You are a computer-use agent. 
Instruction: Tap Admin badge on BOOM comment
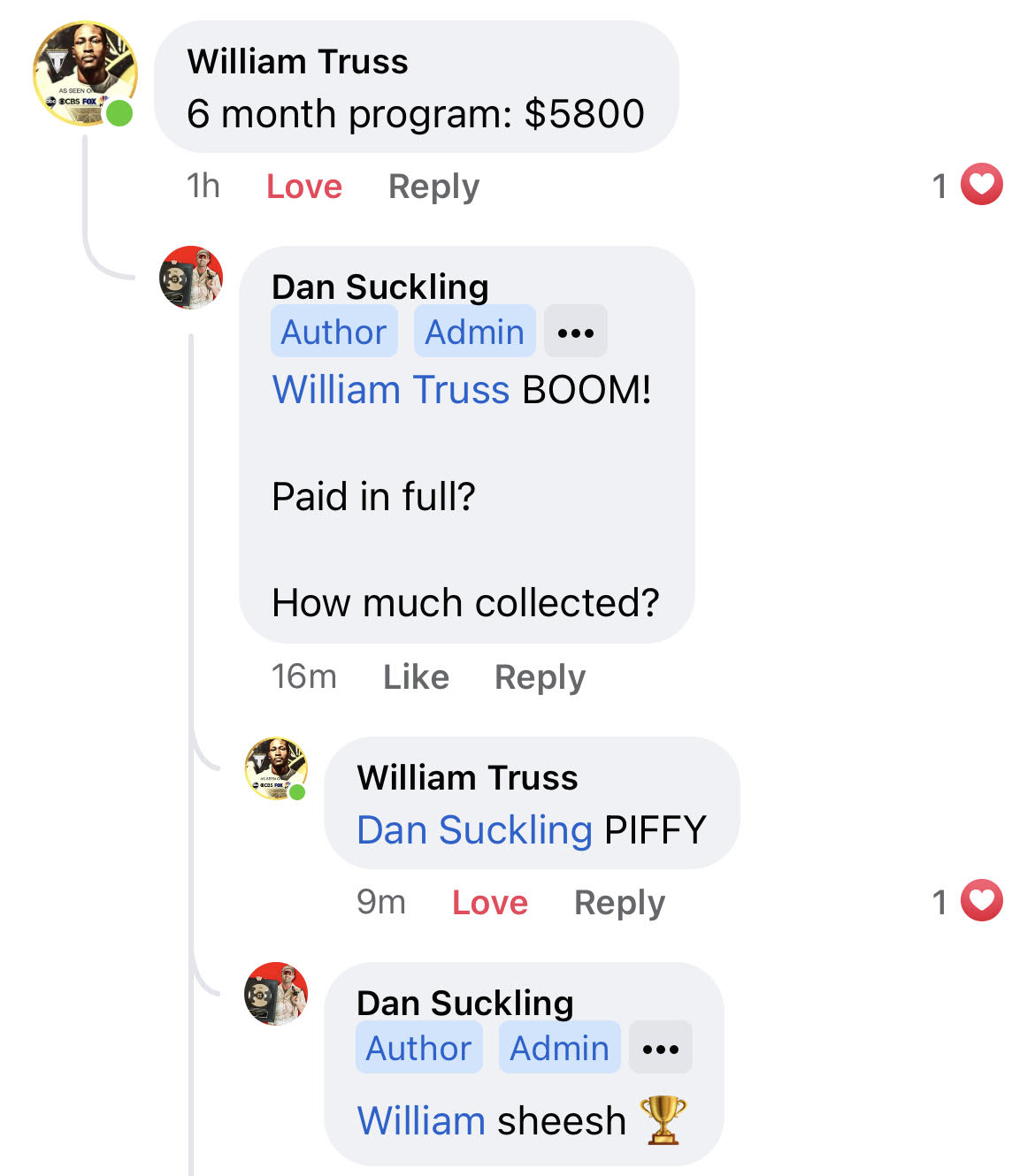(474, 332)
